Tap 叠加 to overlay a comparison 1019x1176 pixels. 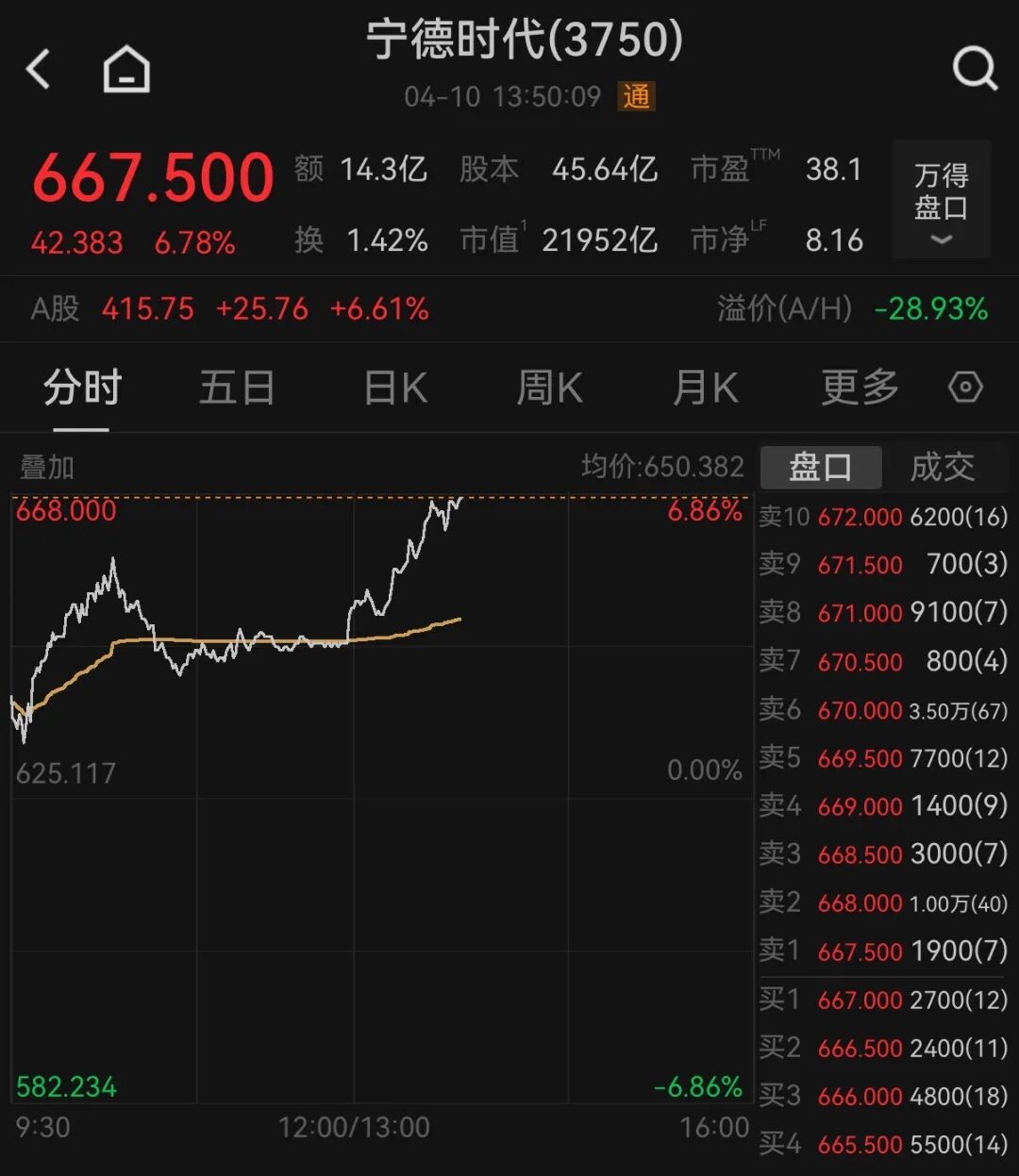pos(47,467)
